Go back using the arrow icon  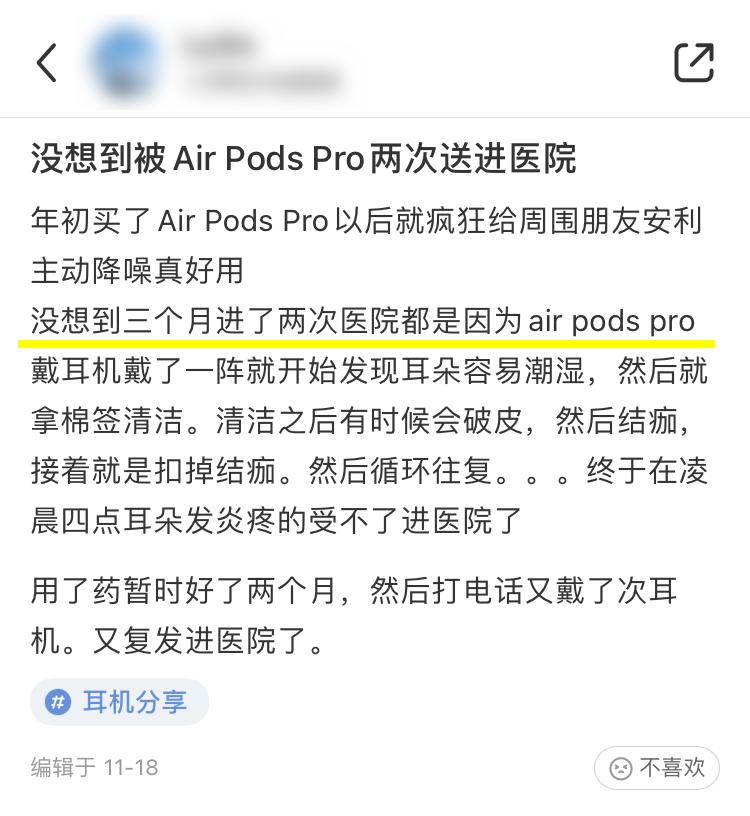tap(47, 62)
